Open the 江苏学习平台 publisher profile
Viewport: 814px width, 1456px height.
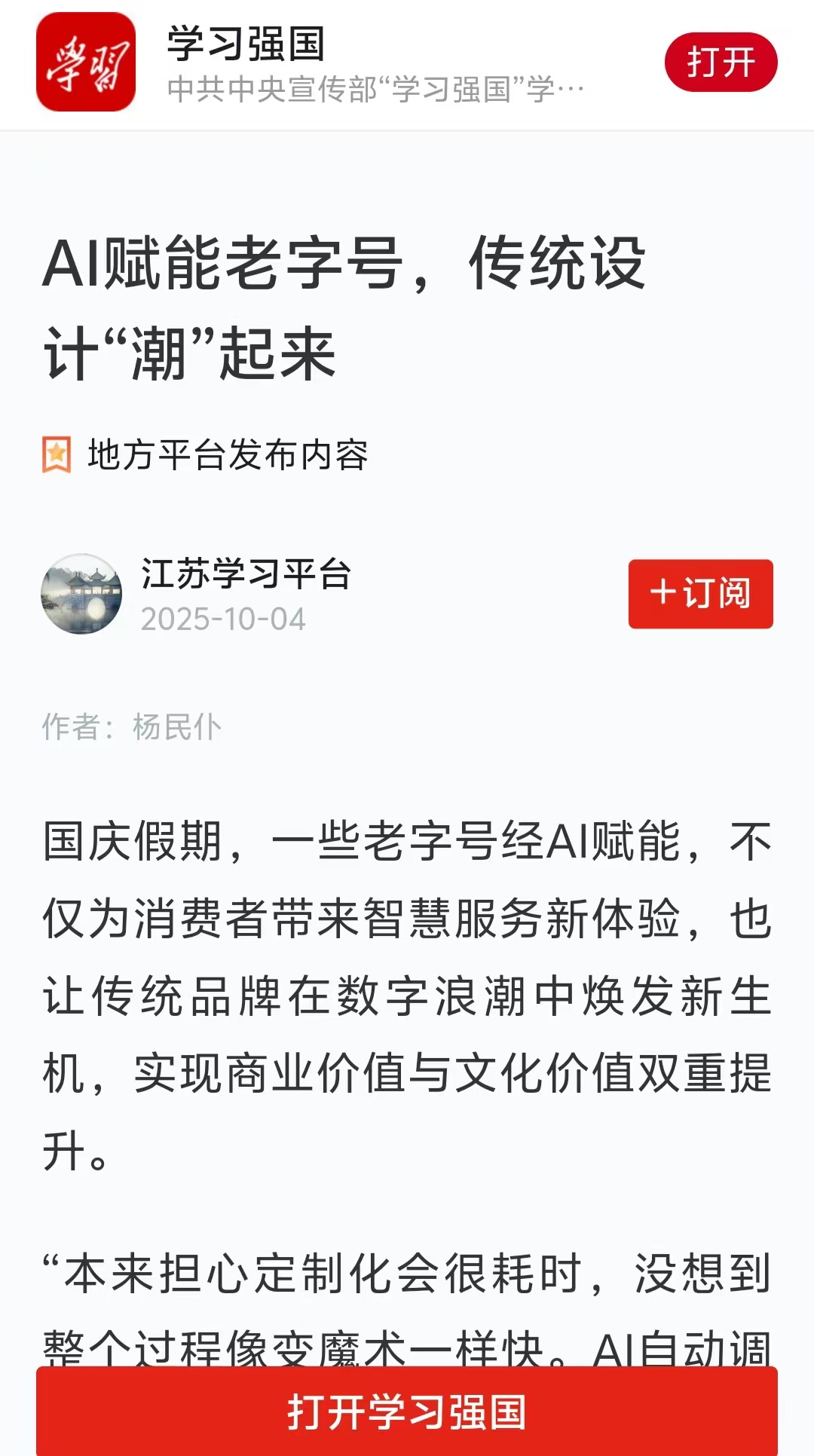[x=246, y=574]
